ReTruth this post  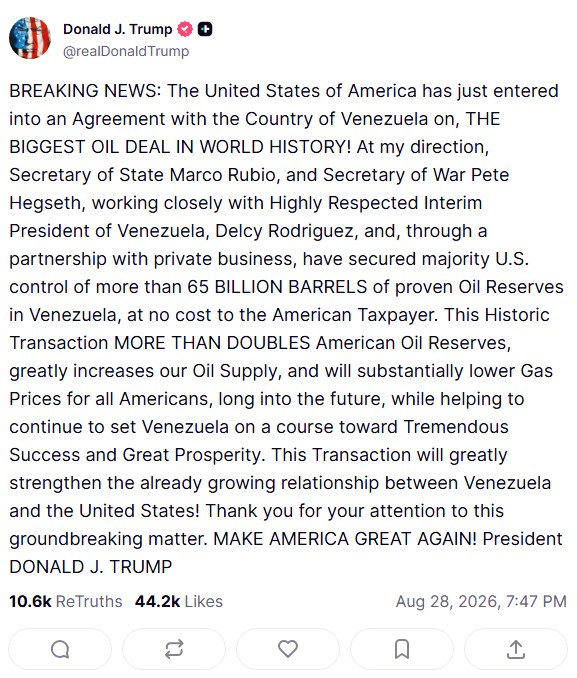174,649
